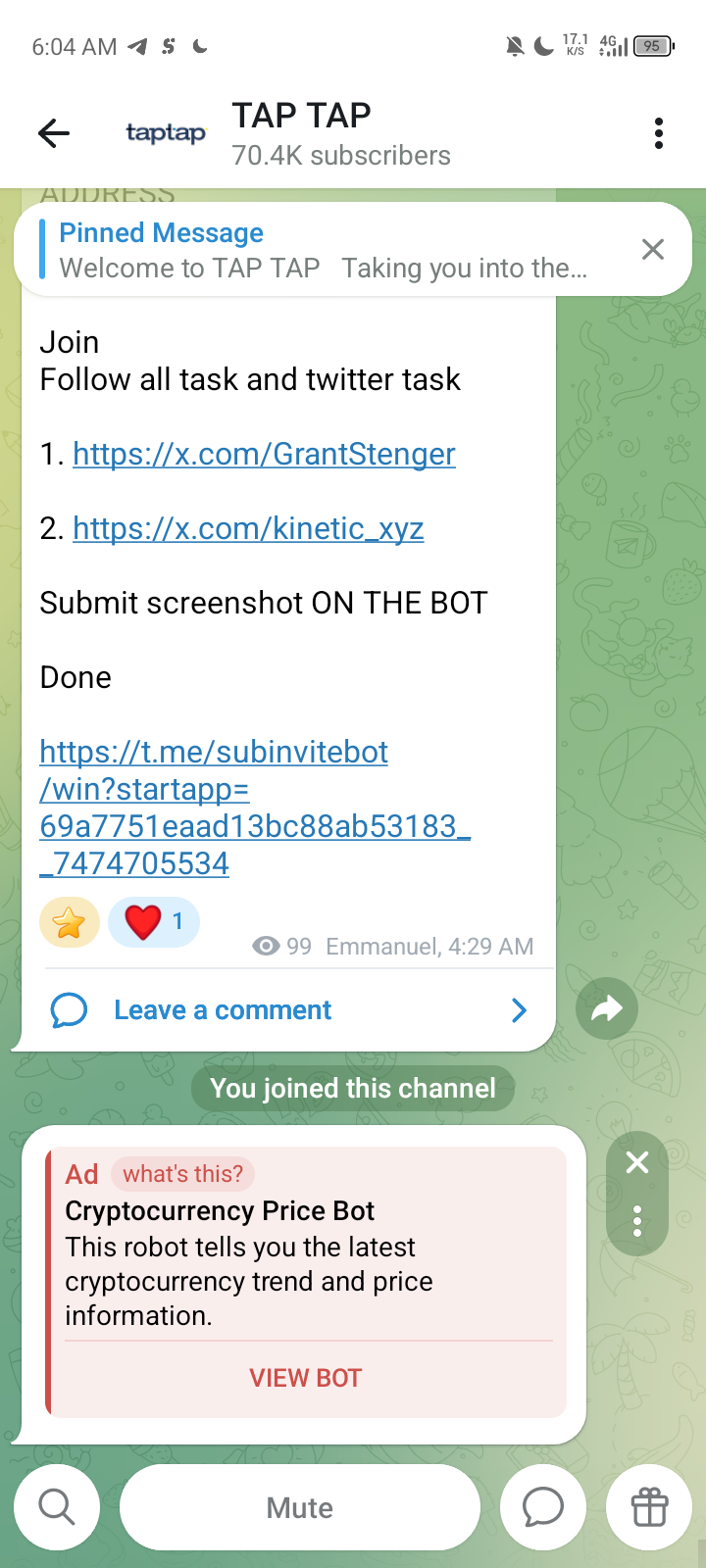Screen dimensions: 706x1568
Task: React with the star emoji
Action: pos(70,922)
